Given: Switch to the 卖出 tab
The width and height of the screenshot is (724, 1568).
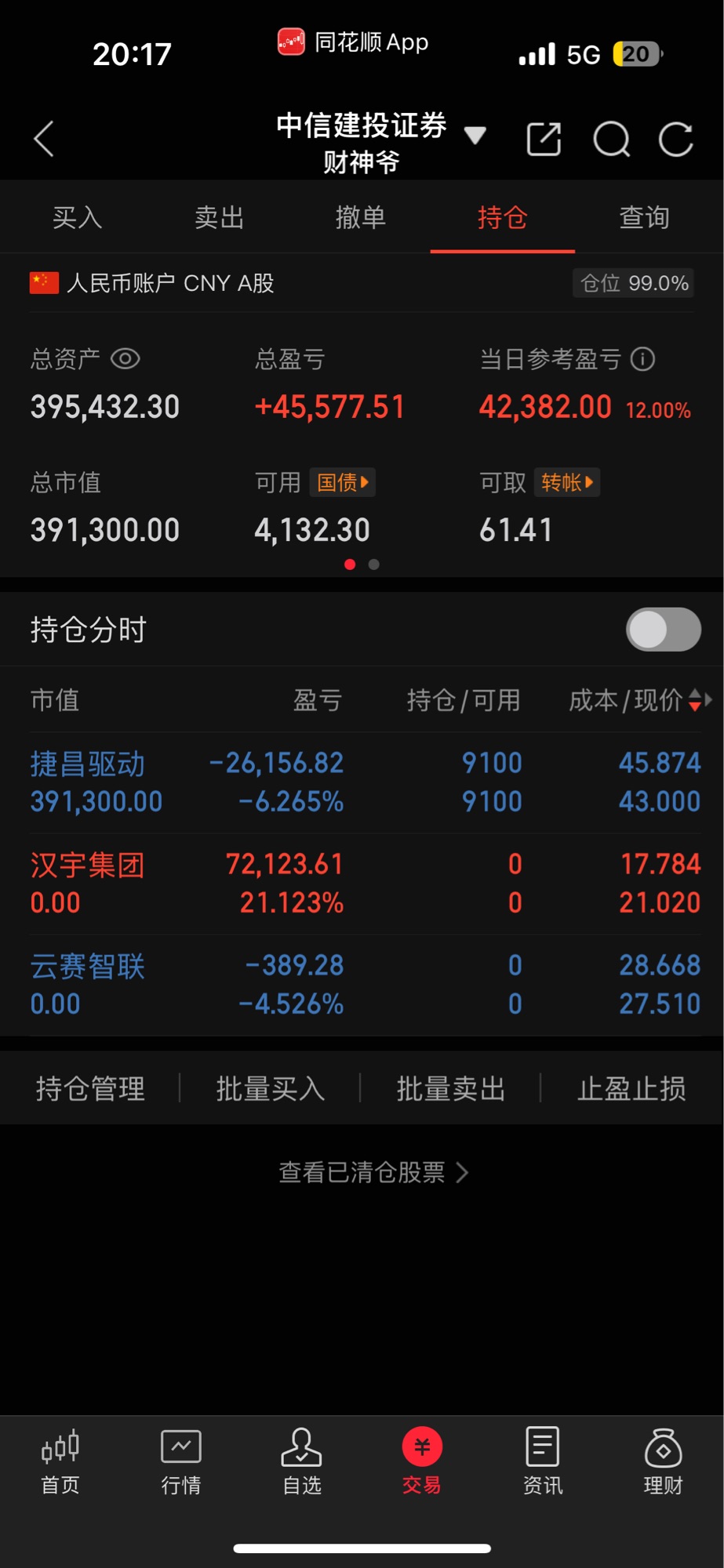Looking at the screenshot, I should [x=219, y=217].
